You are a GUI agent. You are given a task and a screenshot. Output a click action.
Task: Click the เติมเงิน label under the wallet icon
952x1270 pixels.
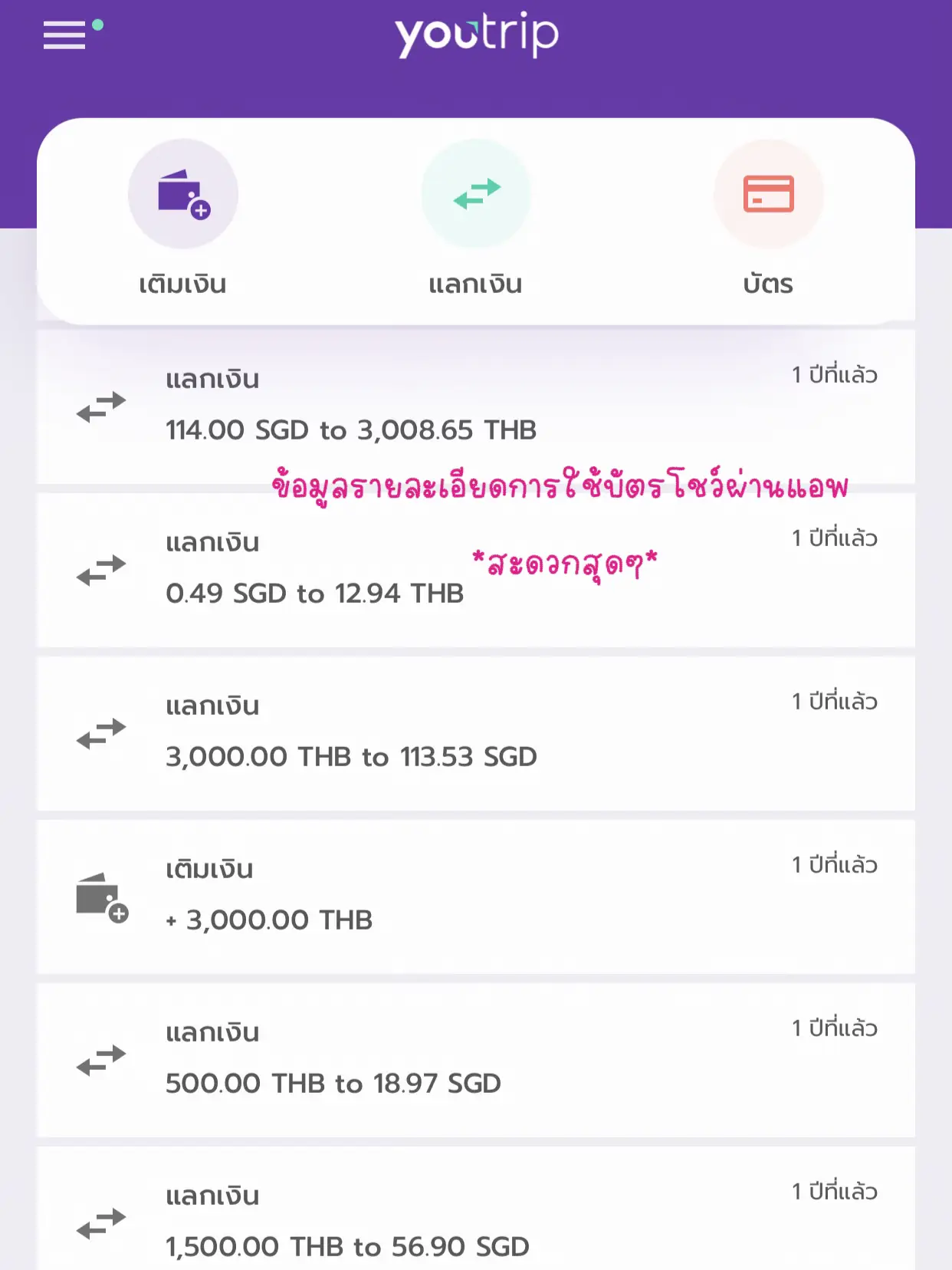[182, 284]
